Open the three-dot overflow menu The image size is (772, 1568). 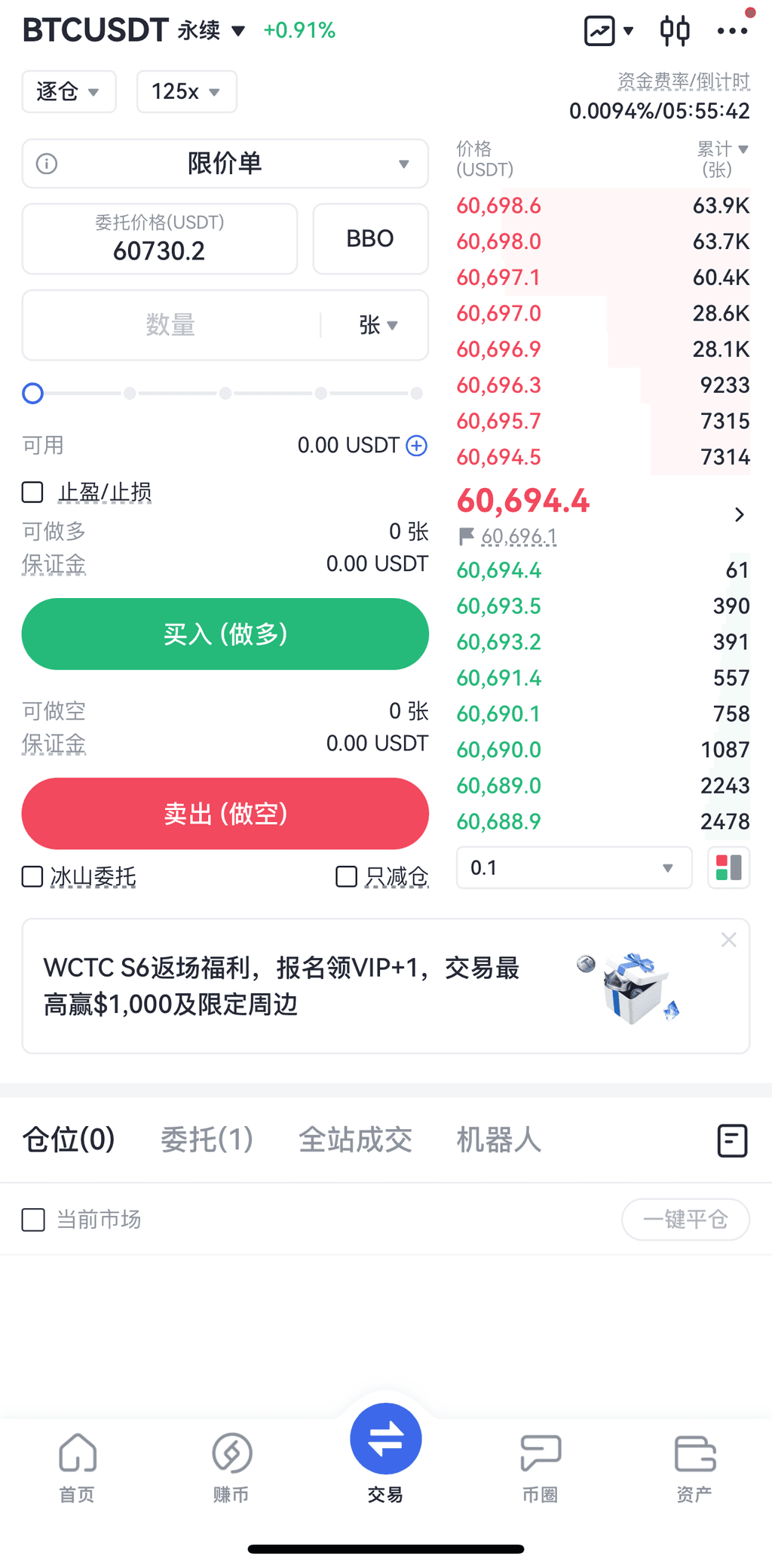[732, 31]
